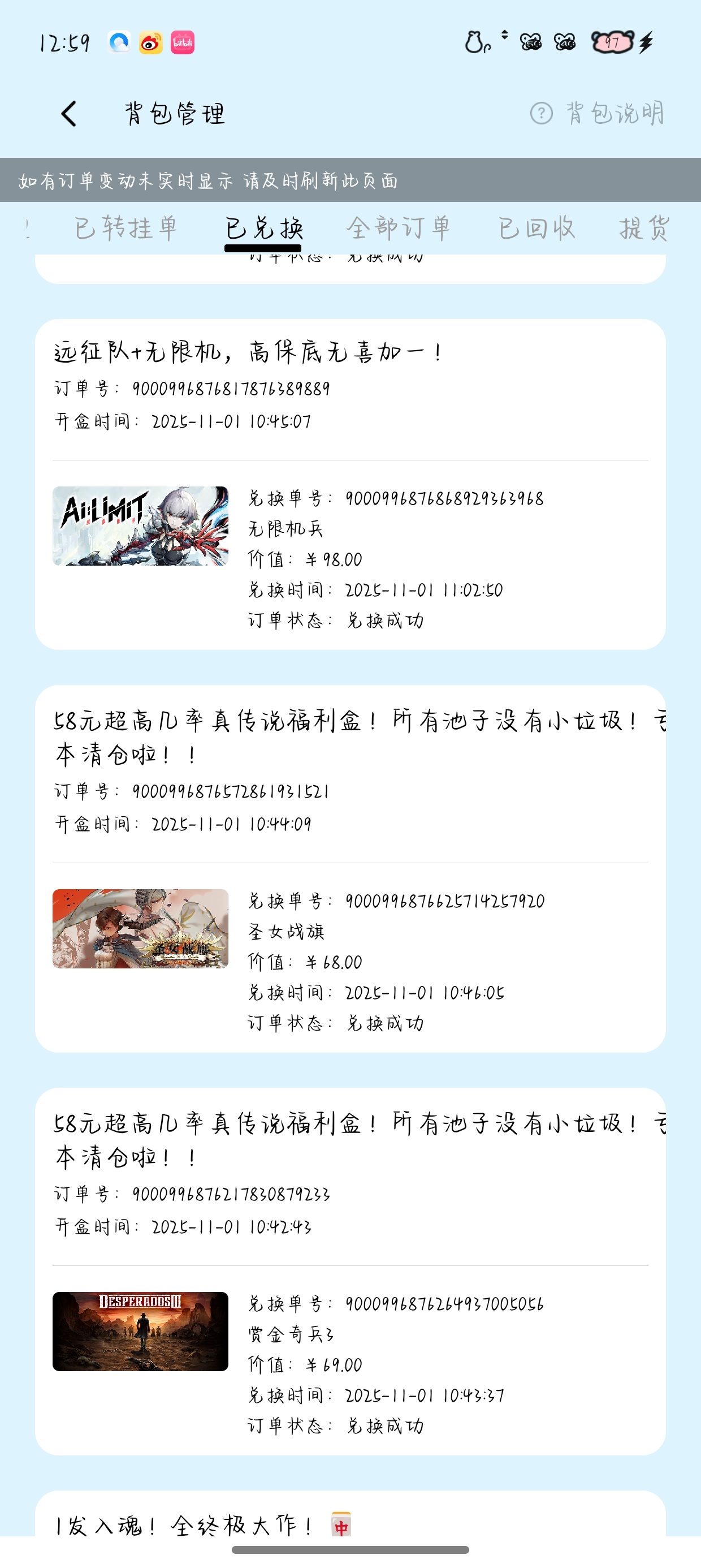Select the 已兑换 tab
The width and height of the screenshot is (701, 1568).
[x=263, y=229]
